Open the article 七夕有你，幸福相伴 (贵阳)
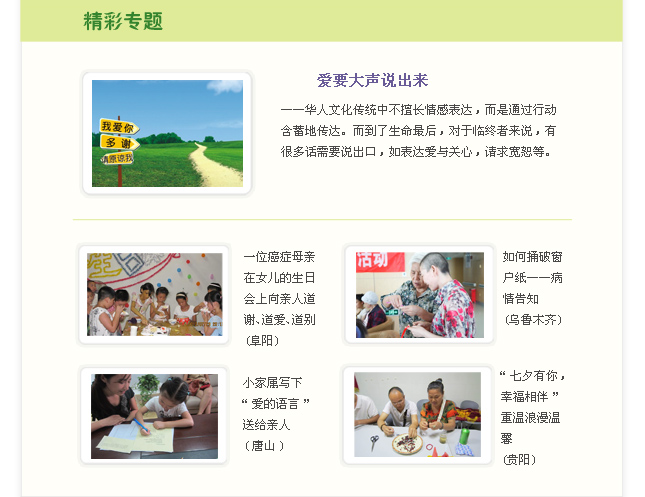This screenshot has height=497, width=645. 533,417
